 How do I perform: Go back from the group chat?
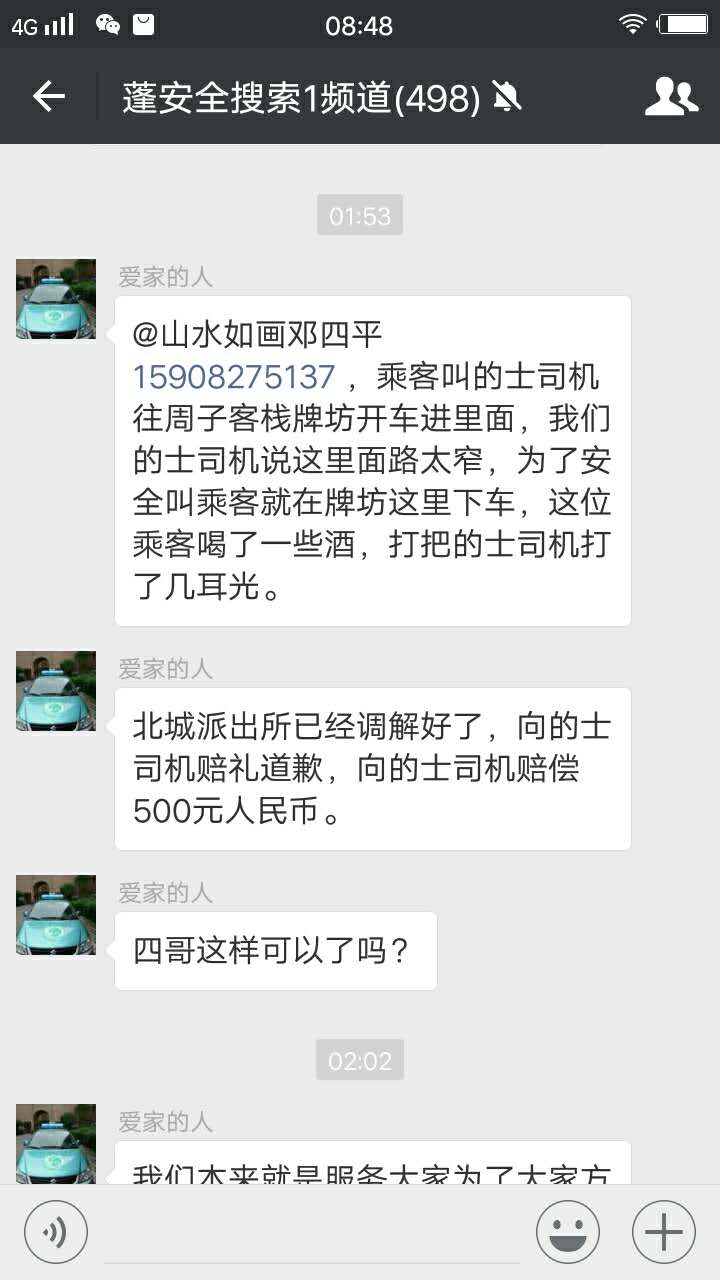[x=48, y=97]
